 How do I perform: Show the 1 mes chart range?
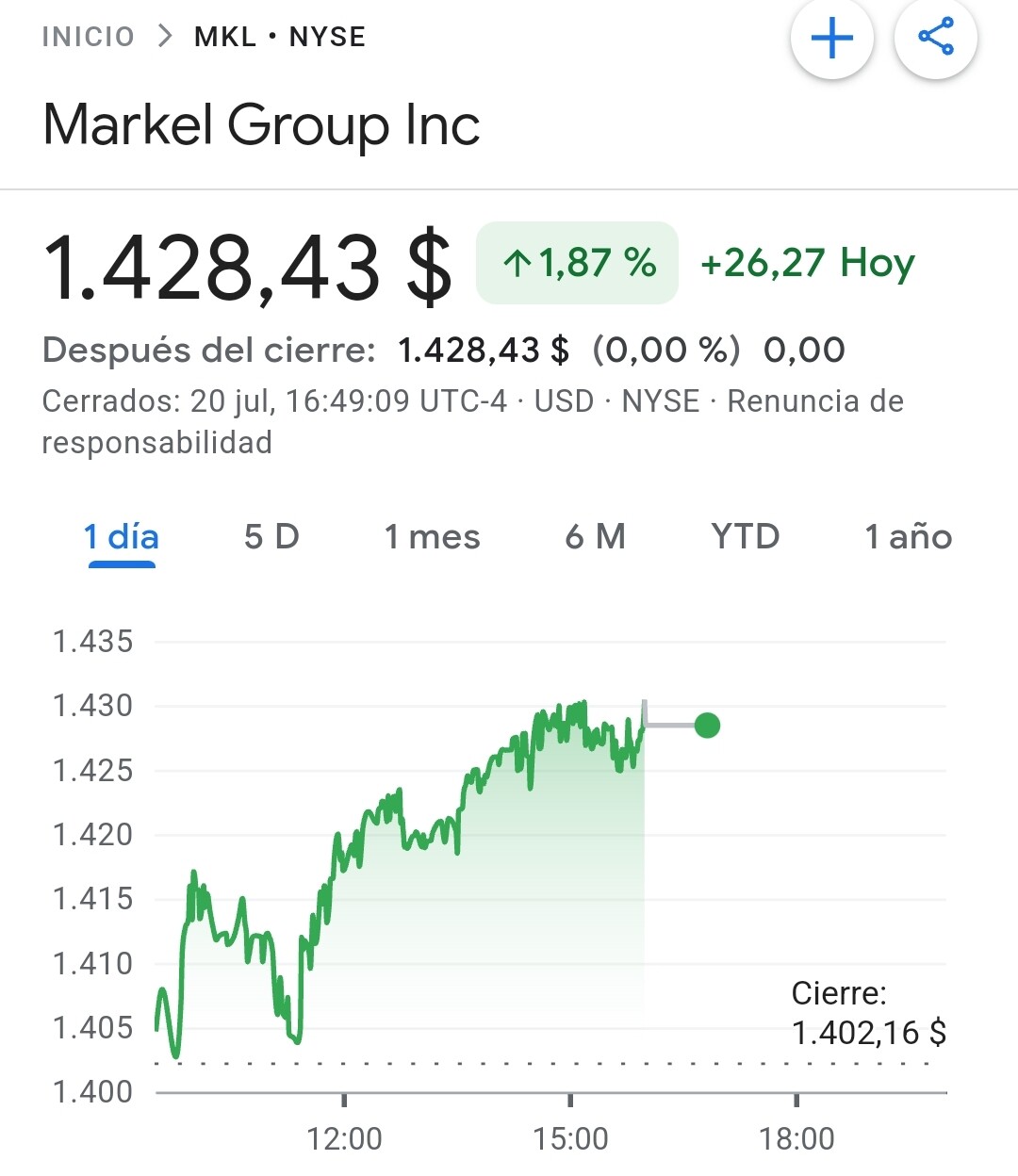(x=432, y=537)
